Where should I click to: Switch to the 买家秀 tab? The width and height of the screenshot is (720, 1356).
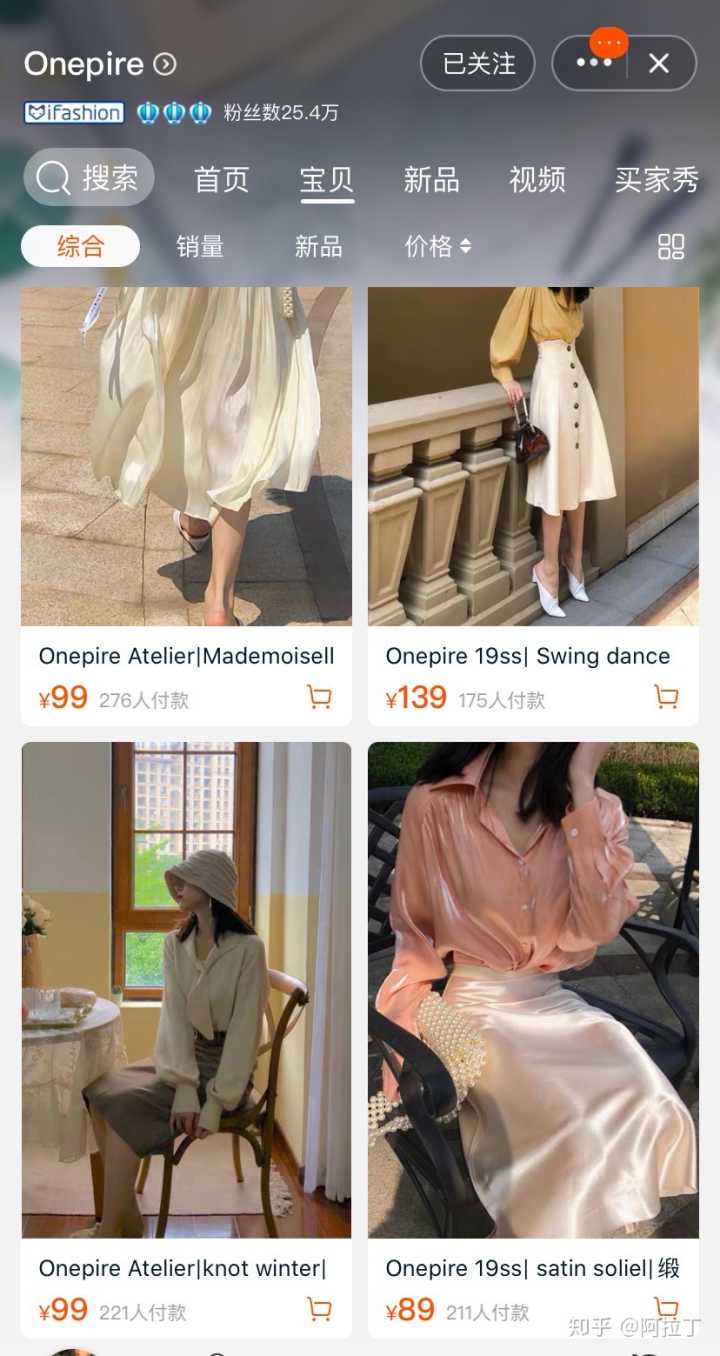pyautogui.click(x=656, y=180)
